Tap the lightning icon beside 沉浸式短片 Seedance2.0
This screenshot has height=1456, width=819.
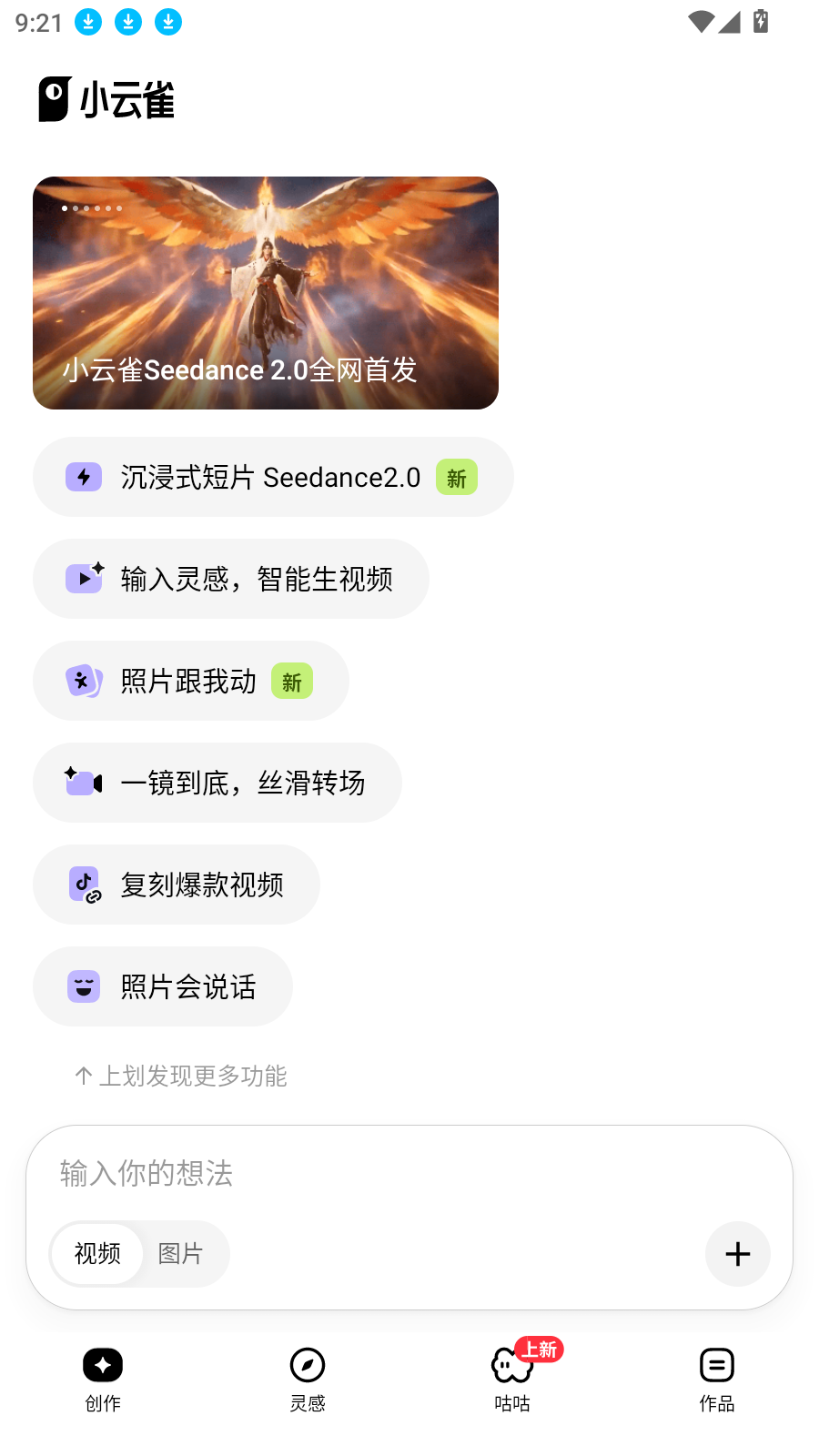point(83,477)
